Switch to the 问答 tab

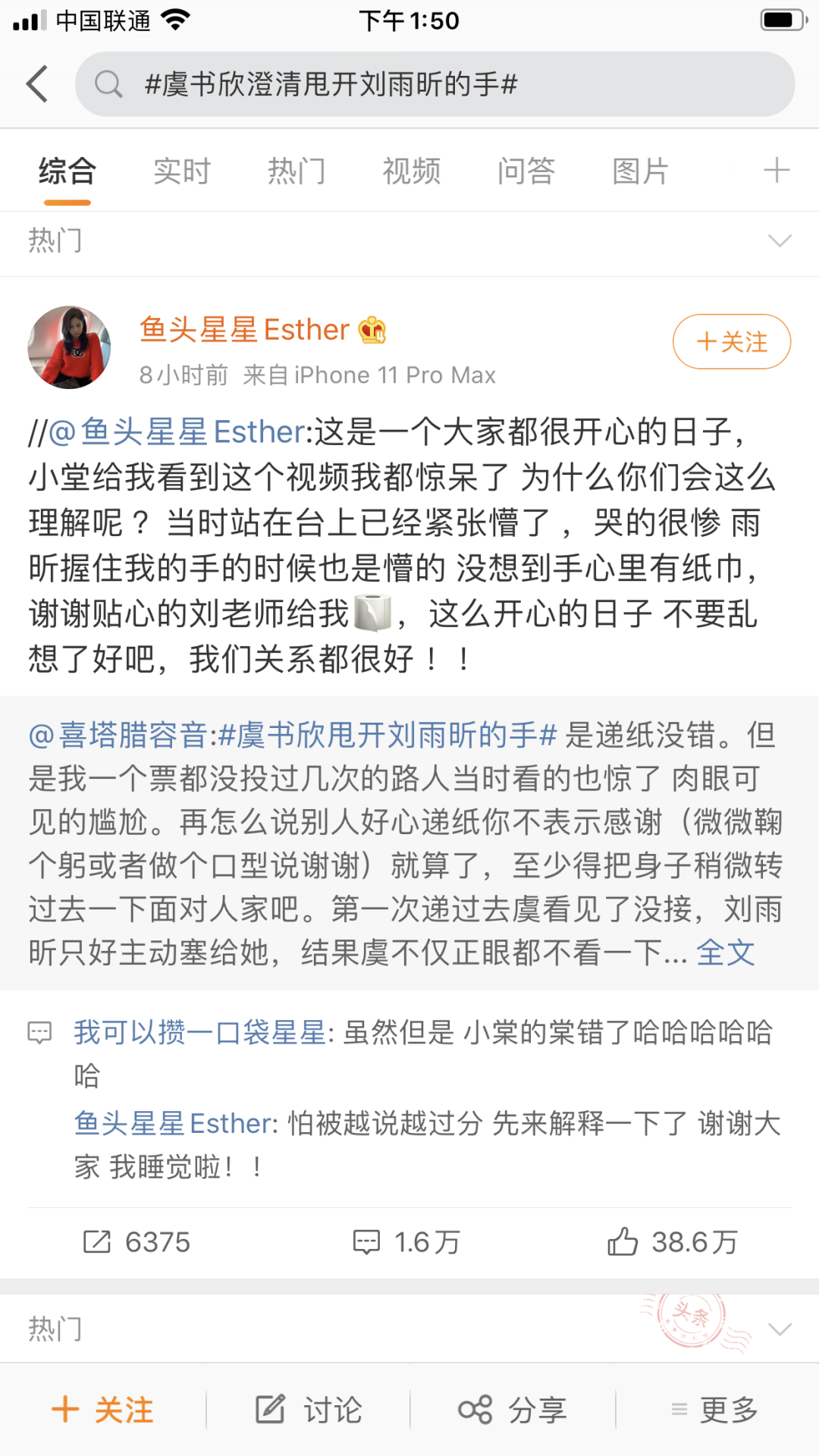pyautogui.click(x=526, y=171)
